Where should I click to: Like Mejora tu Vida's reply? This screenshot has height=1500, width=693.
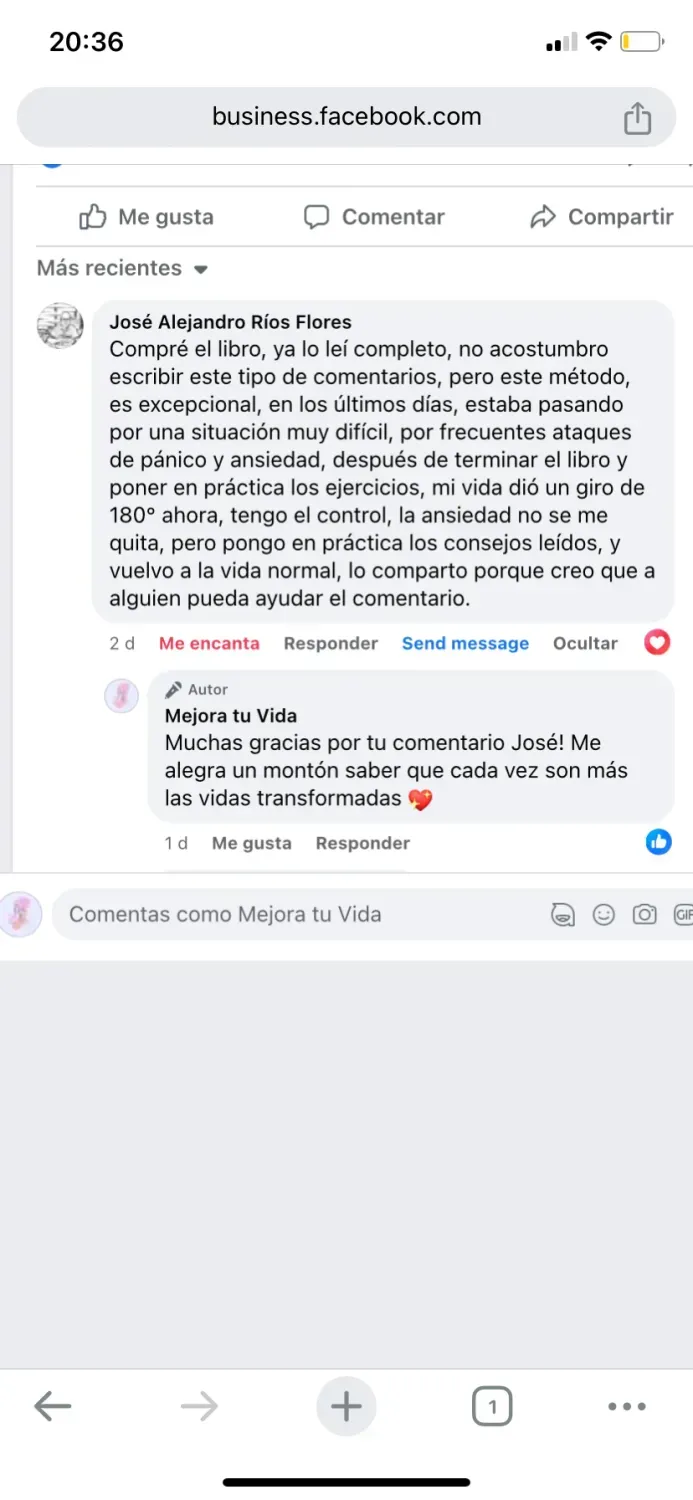[252, 843]
